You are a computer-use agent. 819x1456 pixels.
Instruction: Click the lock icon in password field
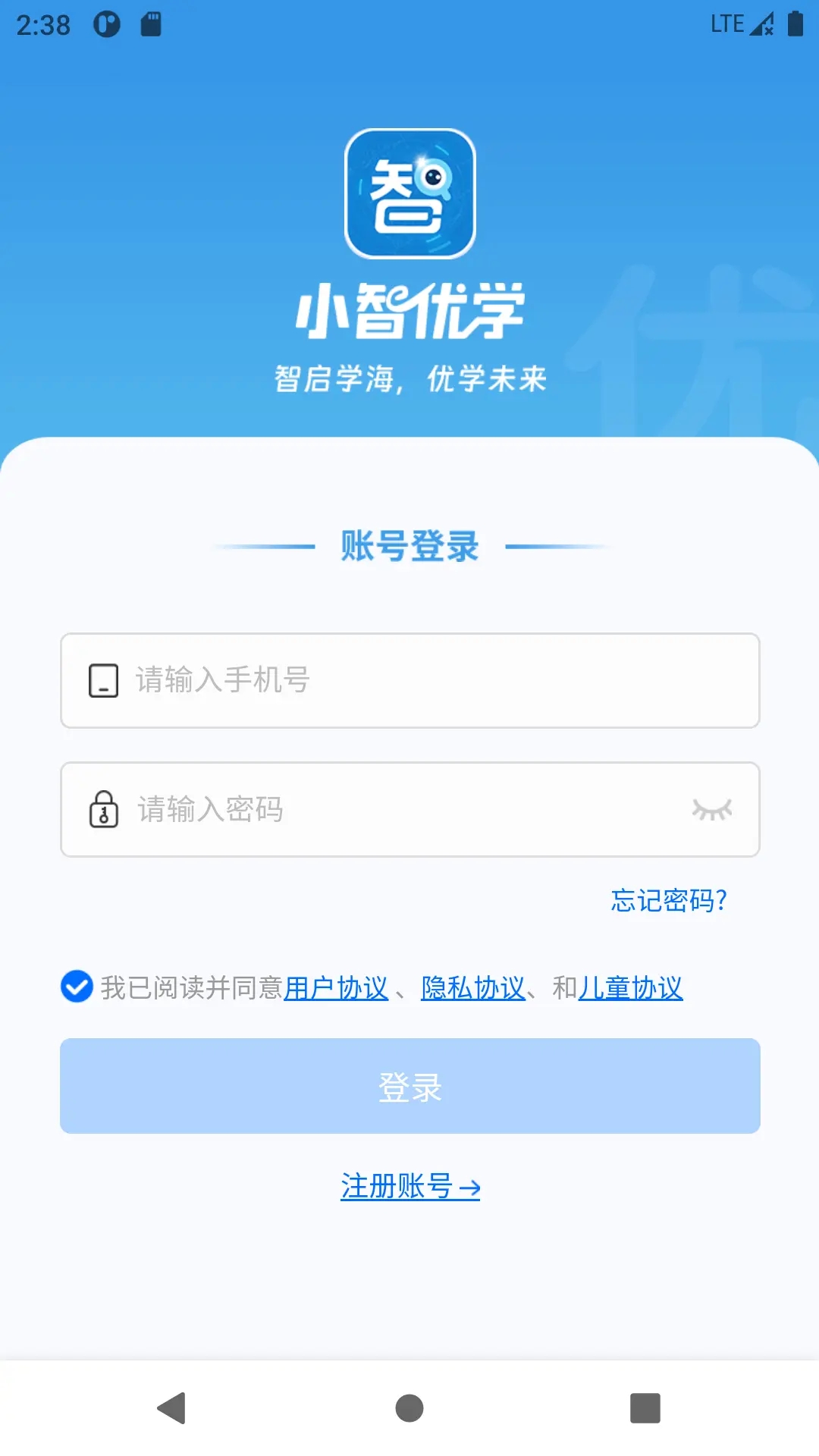(x=103, y=810)
